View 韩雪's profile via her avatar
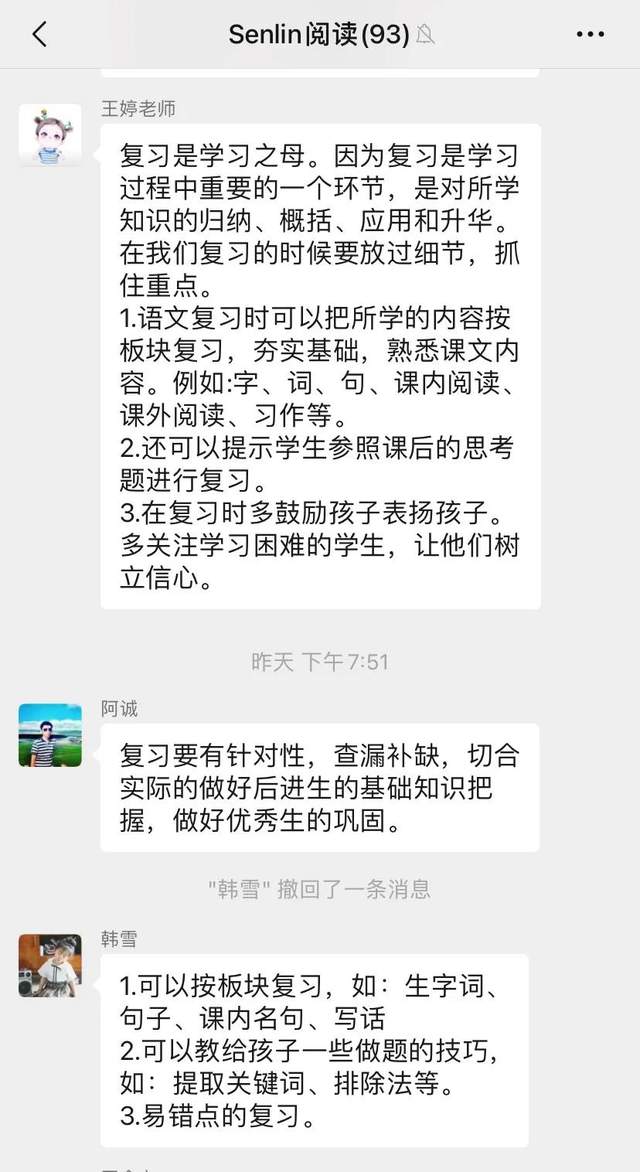640x1172 pixels. [x=50, y=965]
